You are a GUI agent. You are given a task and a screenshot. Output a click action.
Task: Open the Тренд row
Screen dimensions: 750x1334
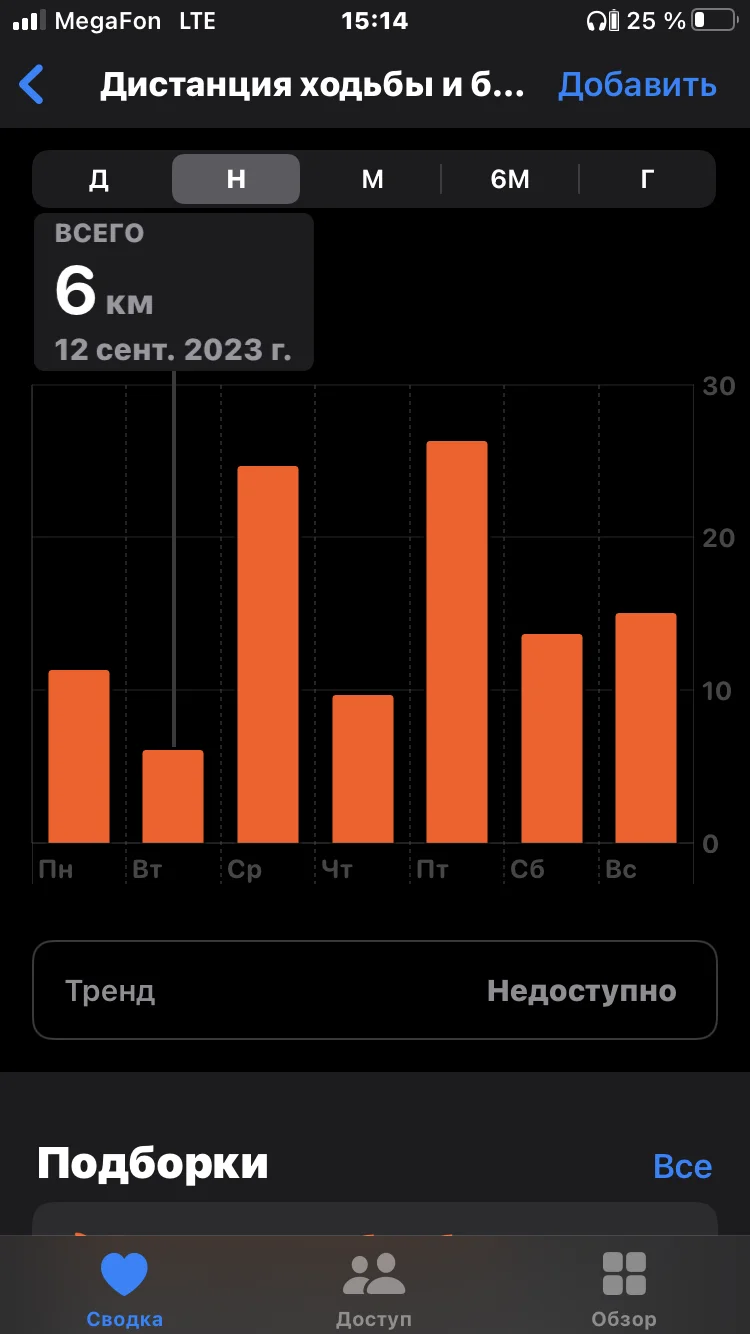click(375, 990)
